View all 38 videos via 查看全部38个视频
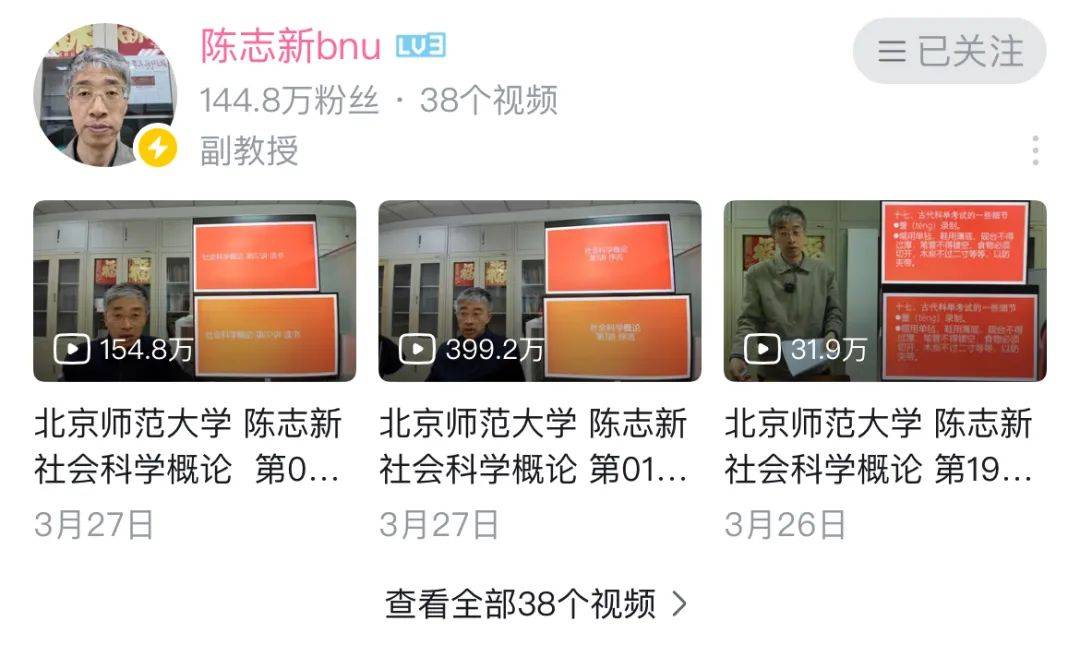This screenshot has height=645, width=1080. [x=537, y=604]
